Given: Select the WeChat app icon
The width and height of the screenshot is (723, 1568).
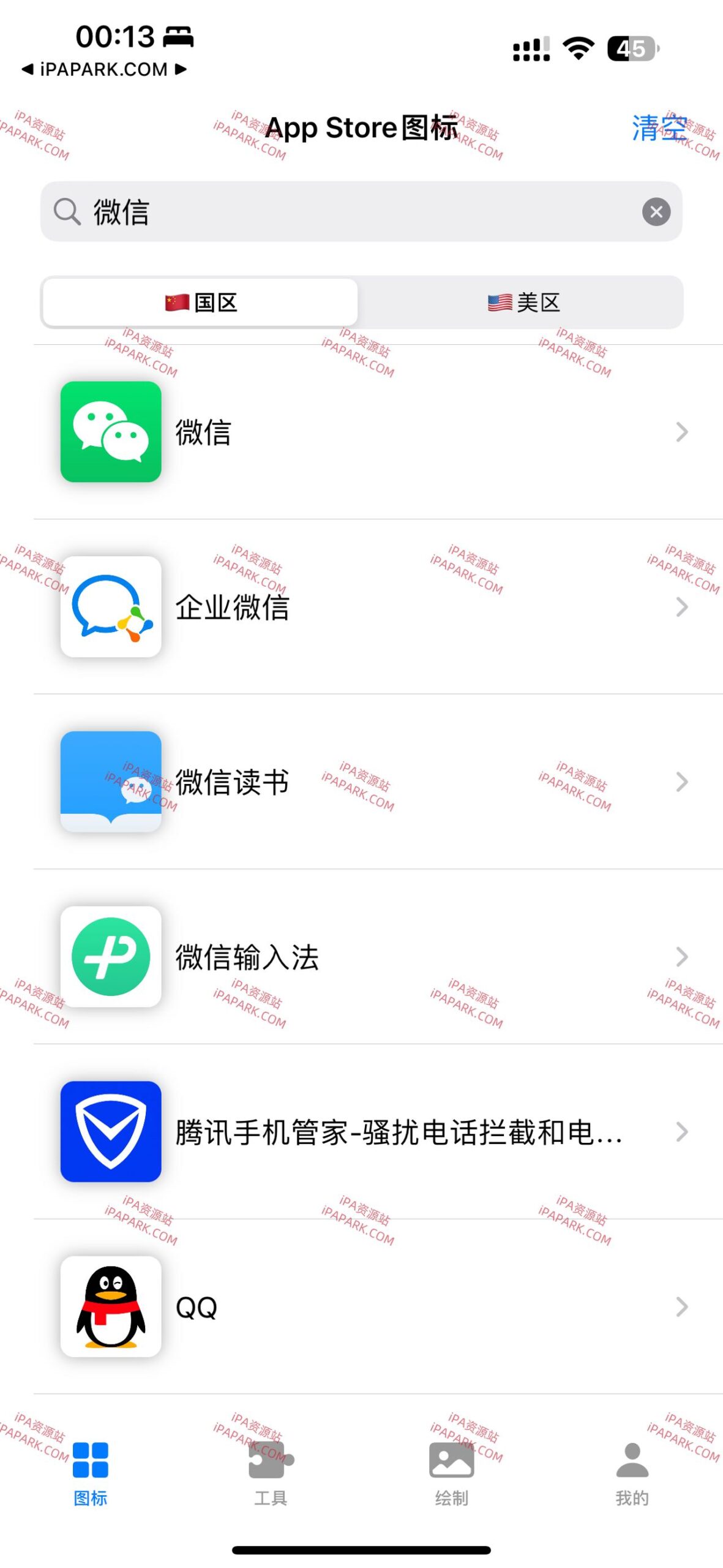Looking at the screenshot, I should (x=111, y=432).
